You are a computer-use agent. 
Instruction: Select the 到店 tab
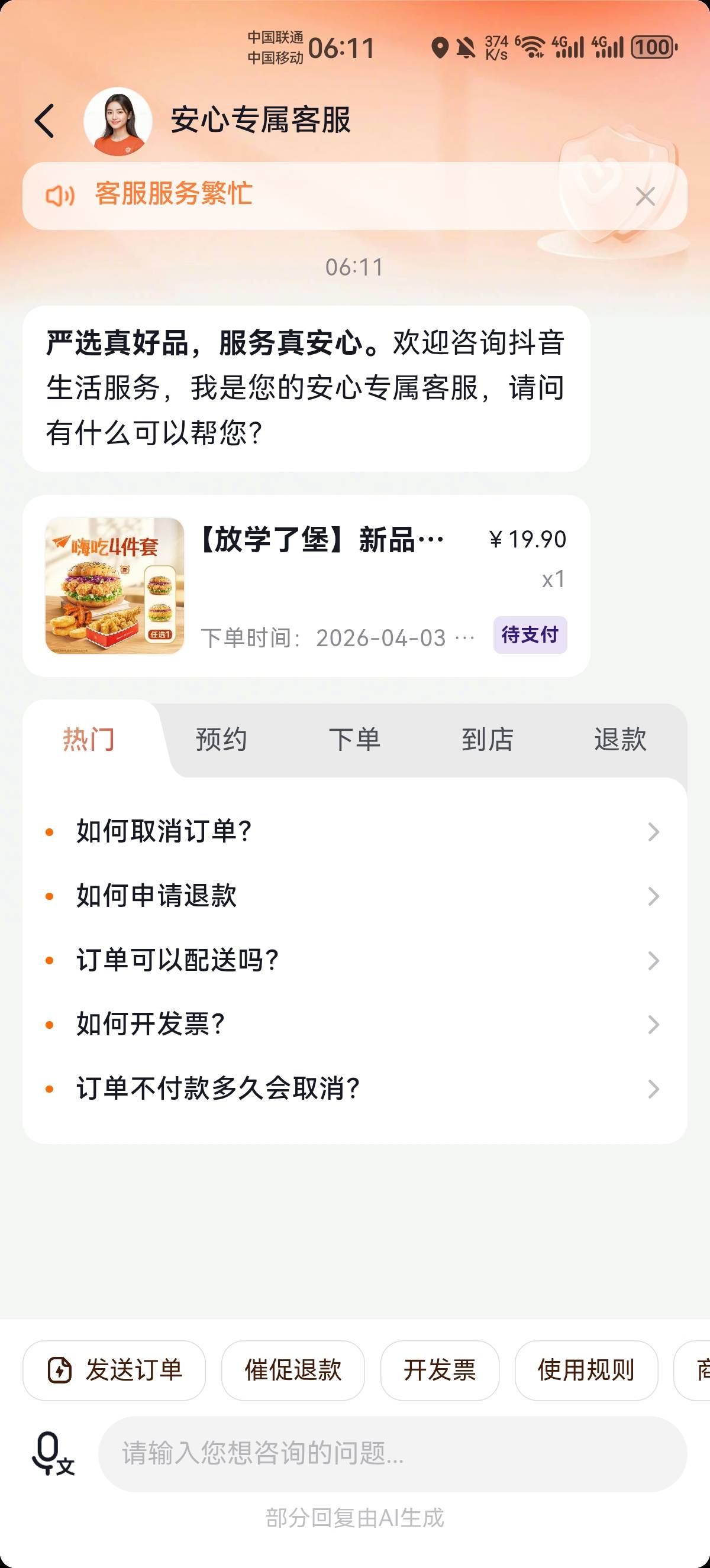click(487, 740)
